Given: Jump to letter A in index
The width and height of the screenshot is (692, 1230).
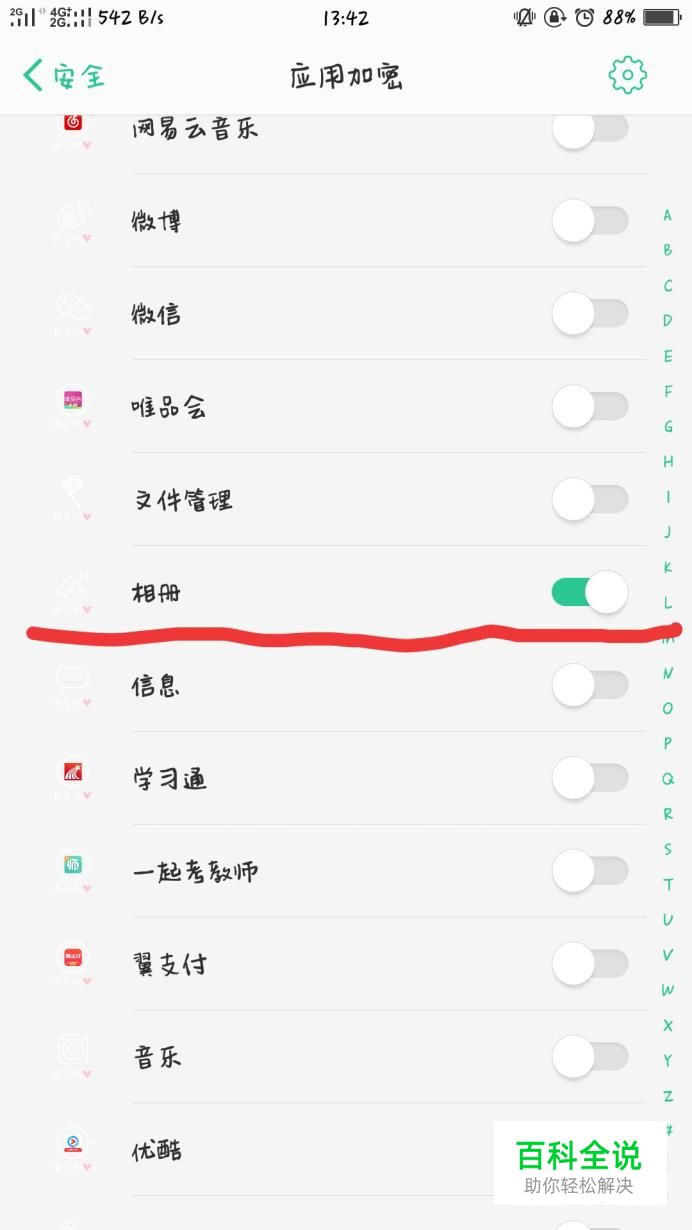Looking at the screenshot, I should (x=667, y=215).
